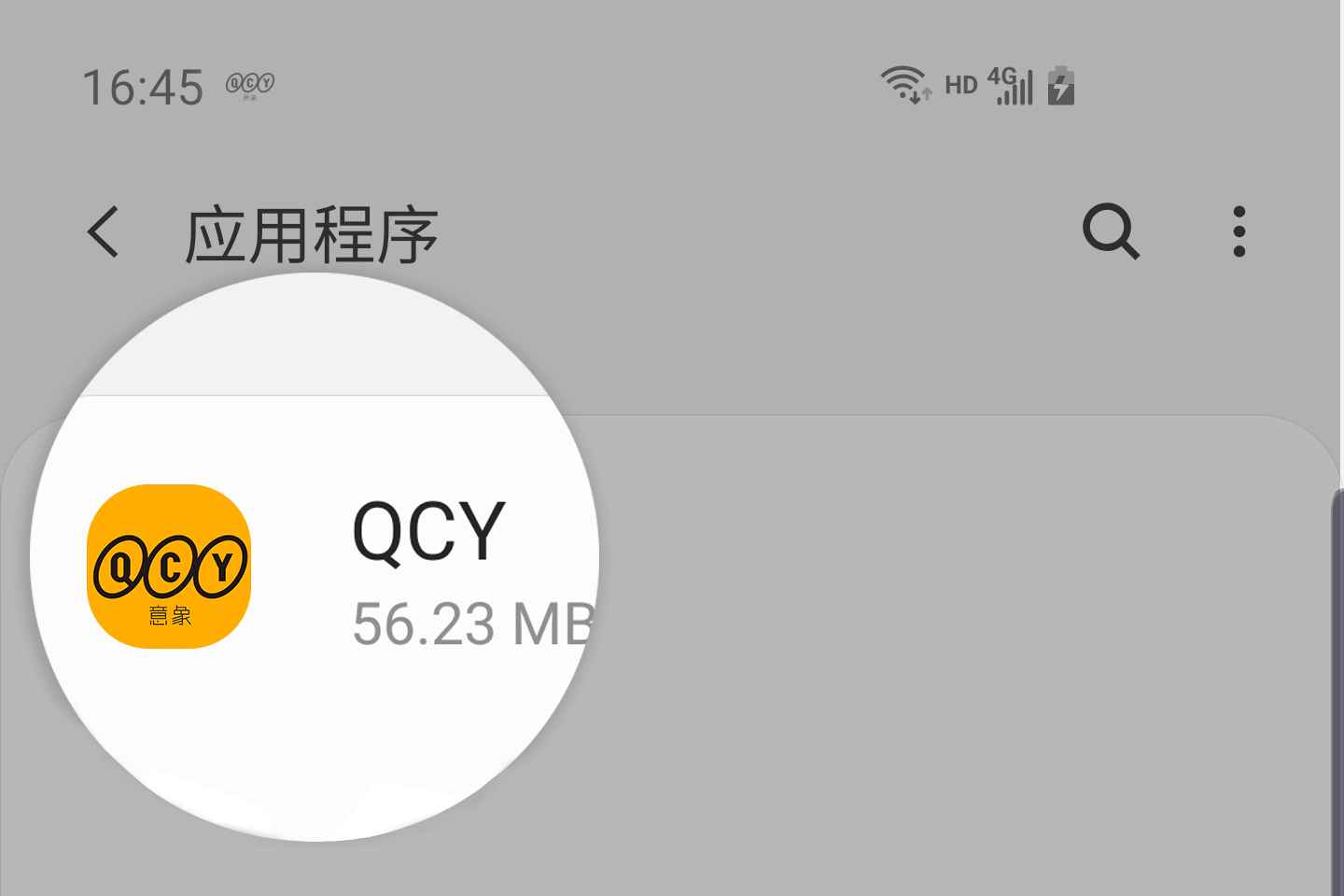
Task: Go back from the 应用程序 screen
Action: [x=104, y=232]
